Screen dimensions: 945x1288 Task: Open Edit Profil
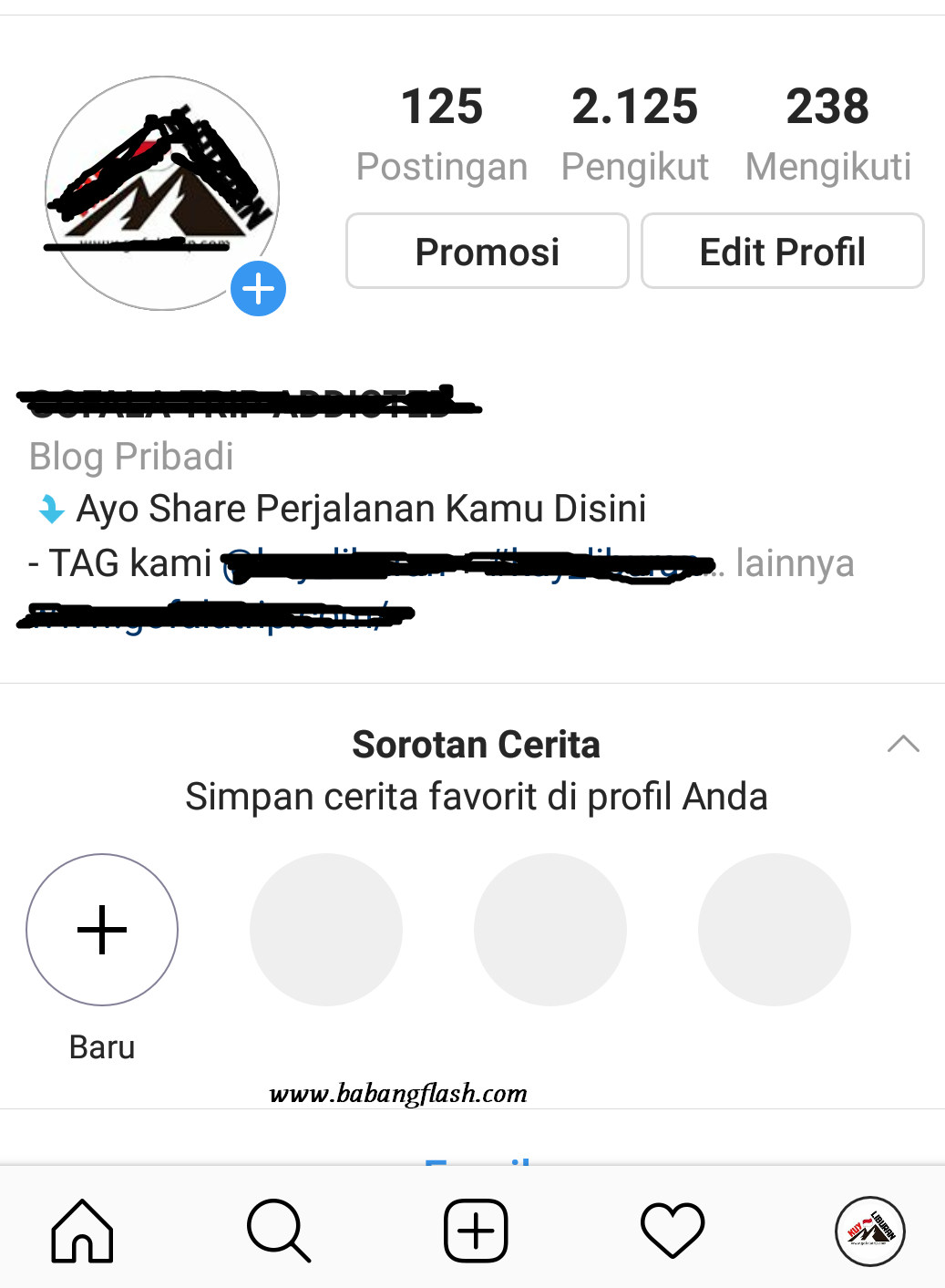782,251
